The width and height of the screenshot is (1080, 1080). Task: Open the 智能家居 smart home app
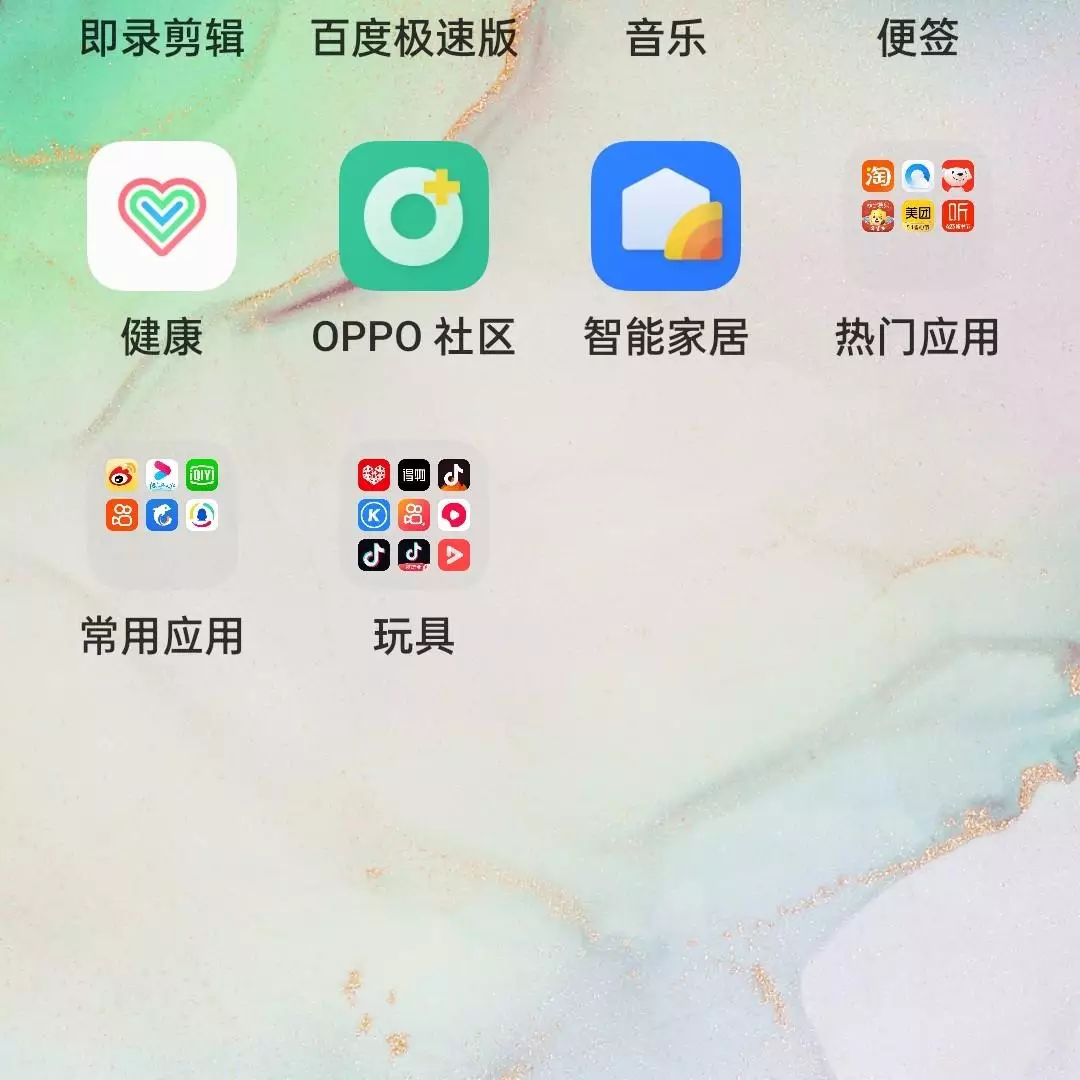[x=666, y=215]
